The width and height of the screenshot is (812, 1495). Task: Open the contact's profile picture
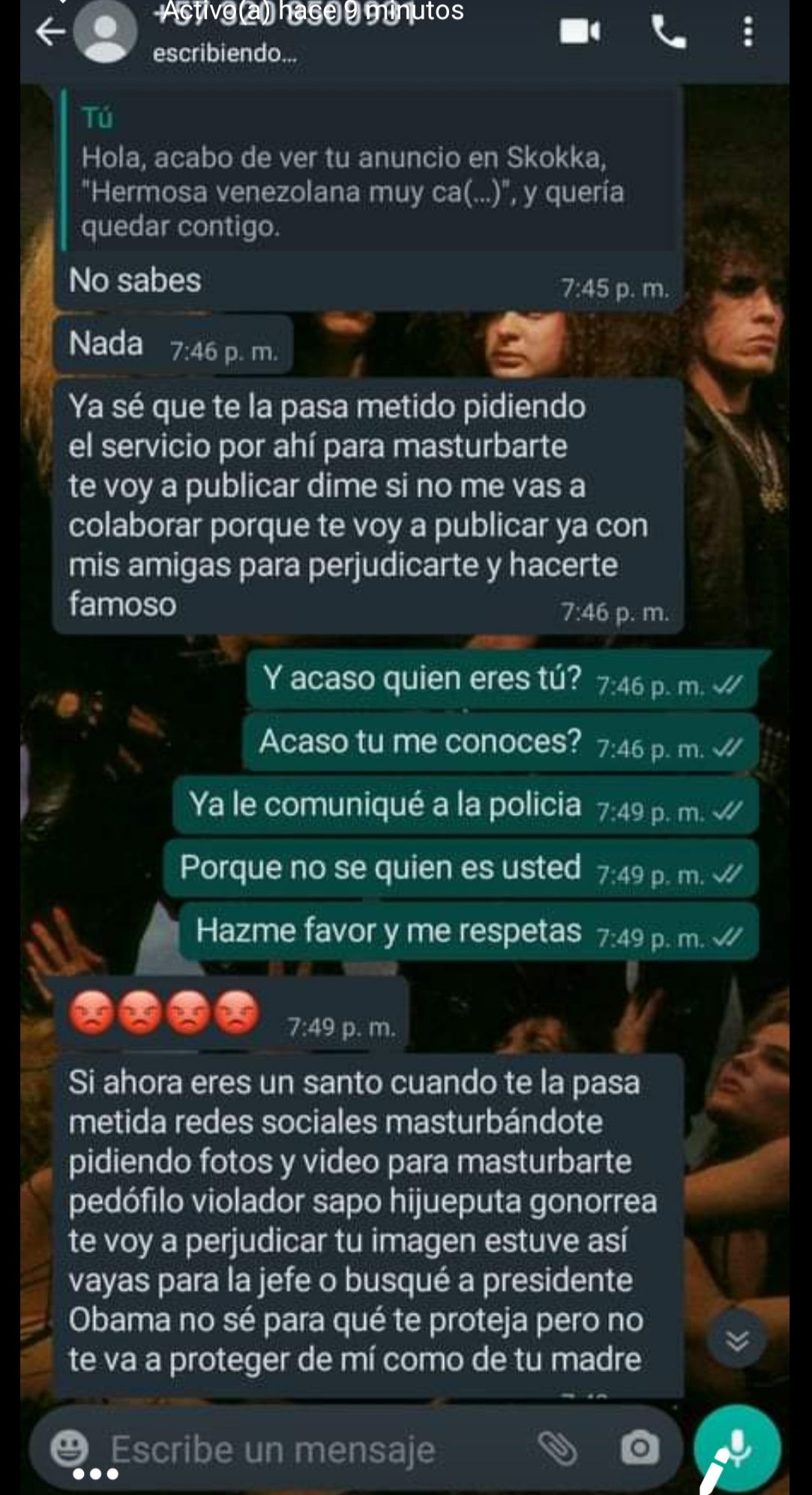coord(108,32)
